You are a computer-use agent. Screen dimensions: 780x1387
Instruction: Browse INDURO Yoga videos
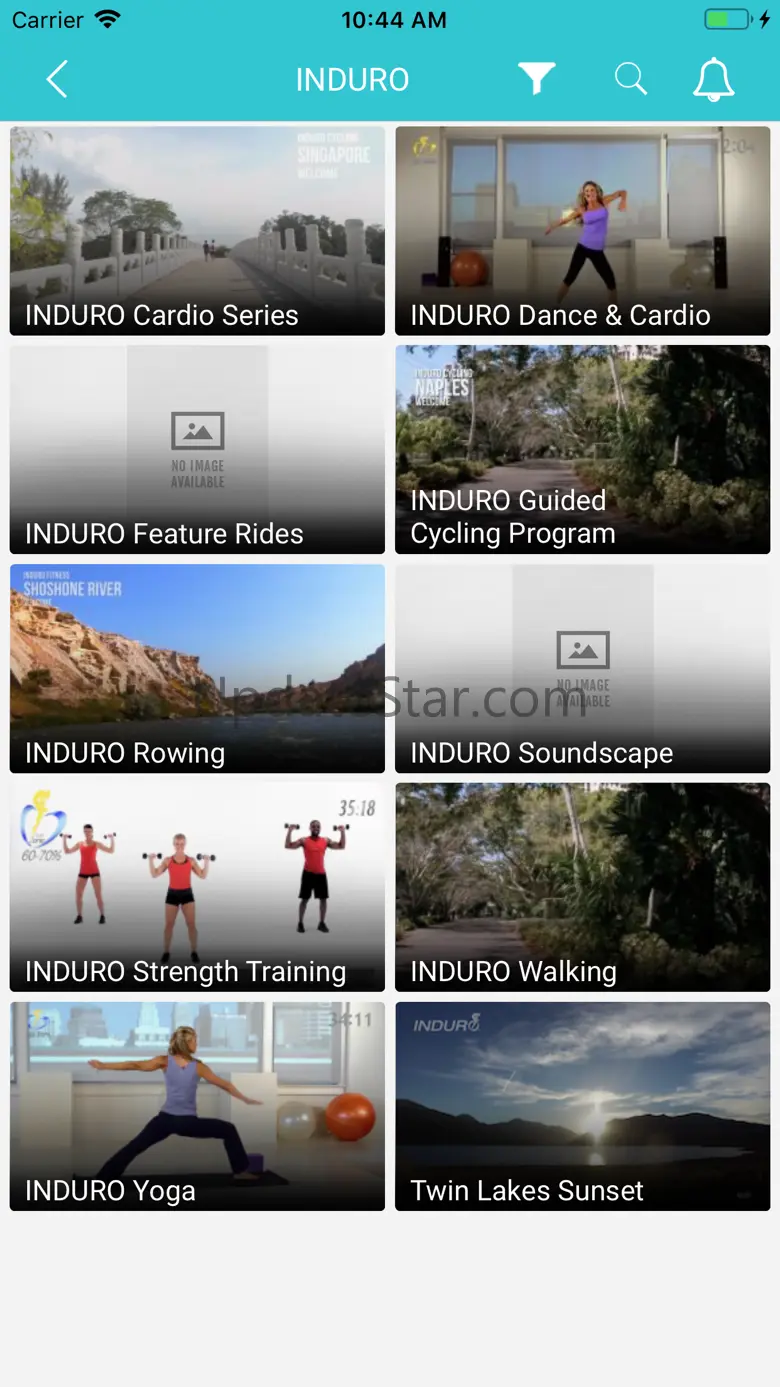tap(197, 1107)
